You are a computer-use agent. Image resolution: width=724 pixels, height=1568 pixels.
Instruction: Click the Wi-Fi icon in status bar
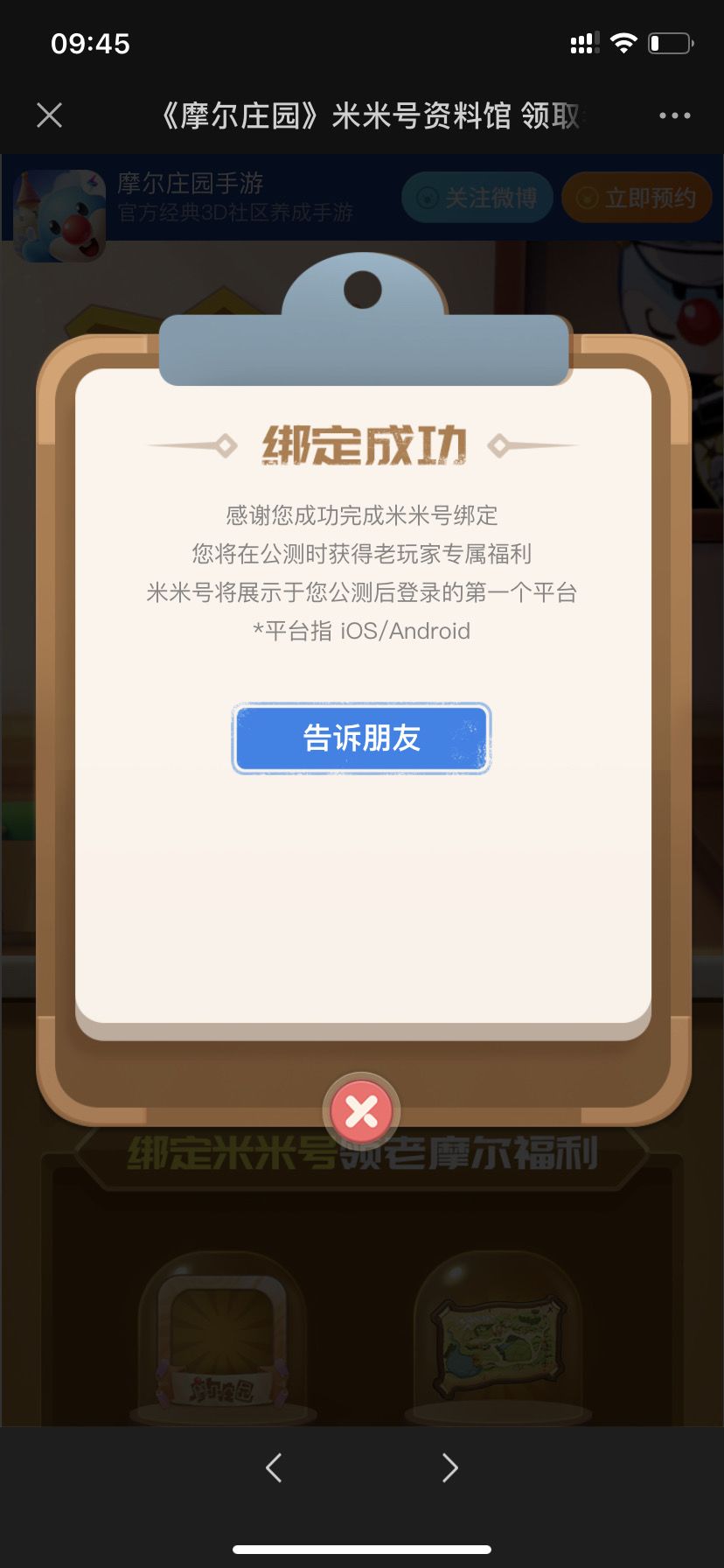coord(623,42)
